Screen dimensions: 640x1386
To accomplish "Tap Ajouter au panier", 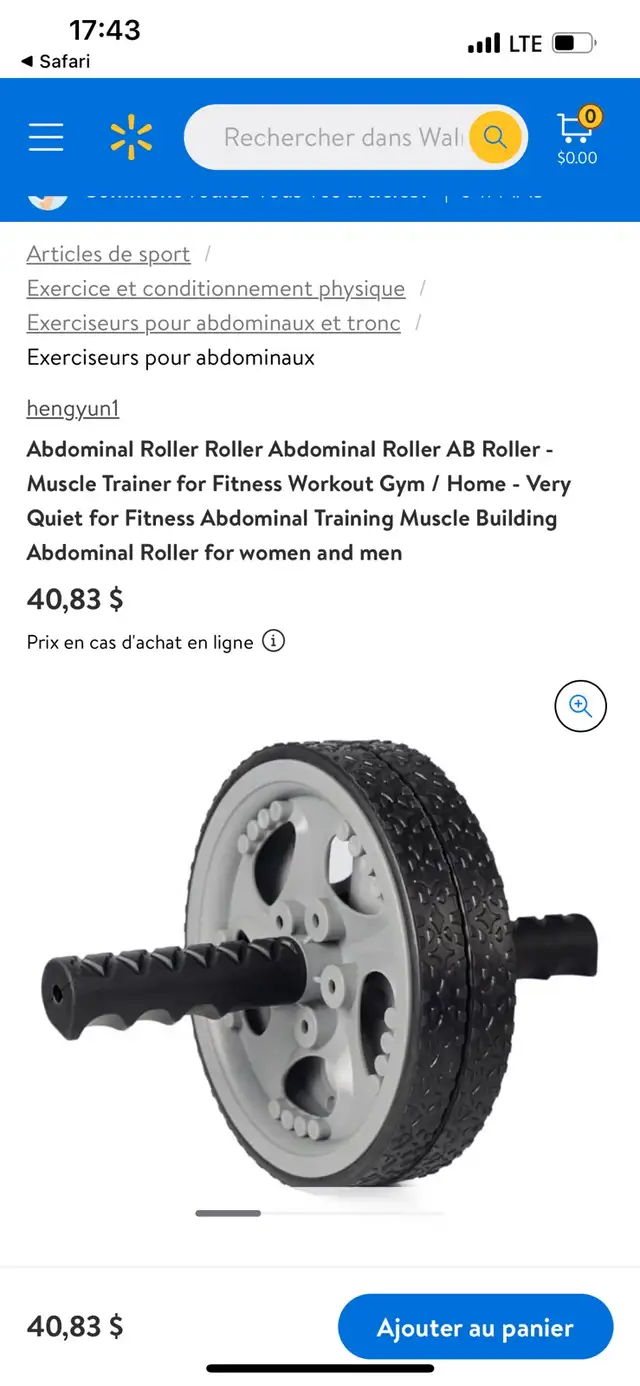I will click(x=475, y=1328).
